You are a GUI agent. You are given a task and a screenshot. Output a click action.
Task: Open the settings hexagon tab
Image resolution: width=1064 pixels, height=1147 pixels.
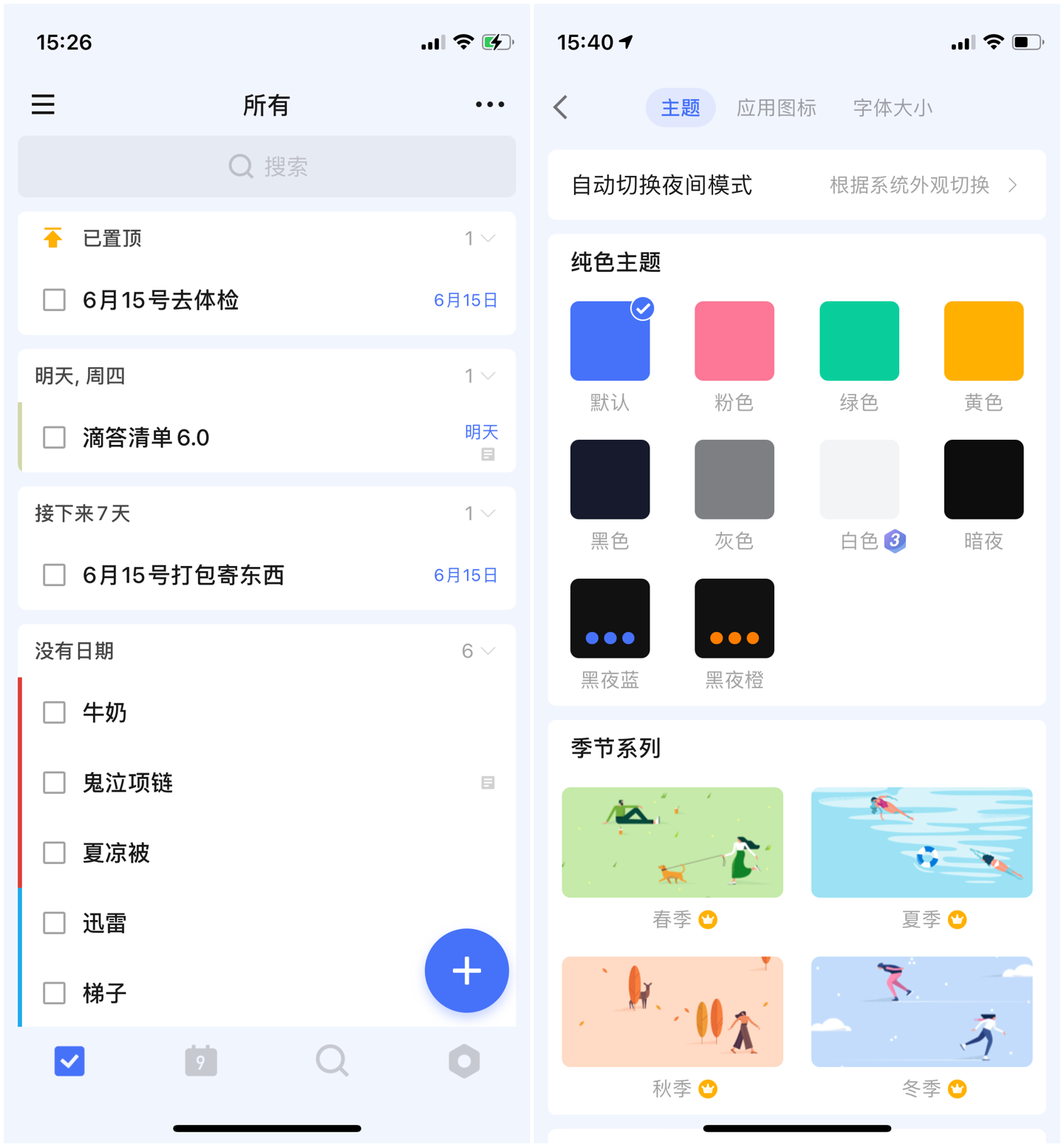point(464,1061)
